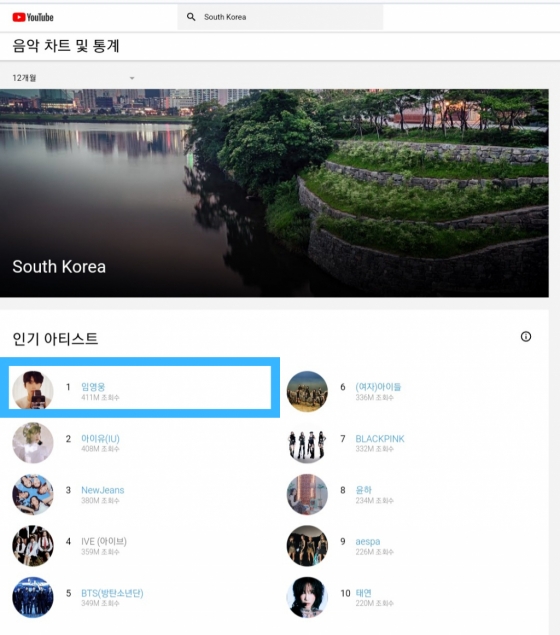Open BTS(방탄소년단) artist page
Screen dimensions: 560x635
pos(112,593)
